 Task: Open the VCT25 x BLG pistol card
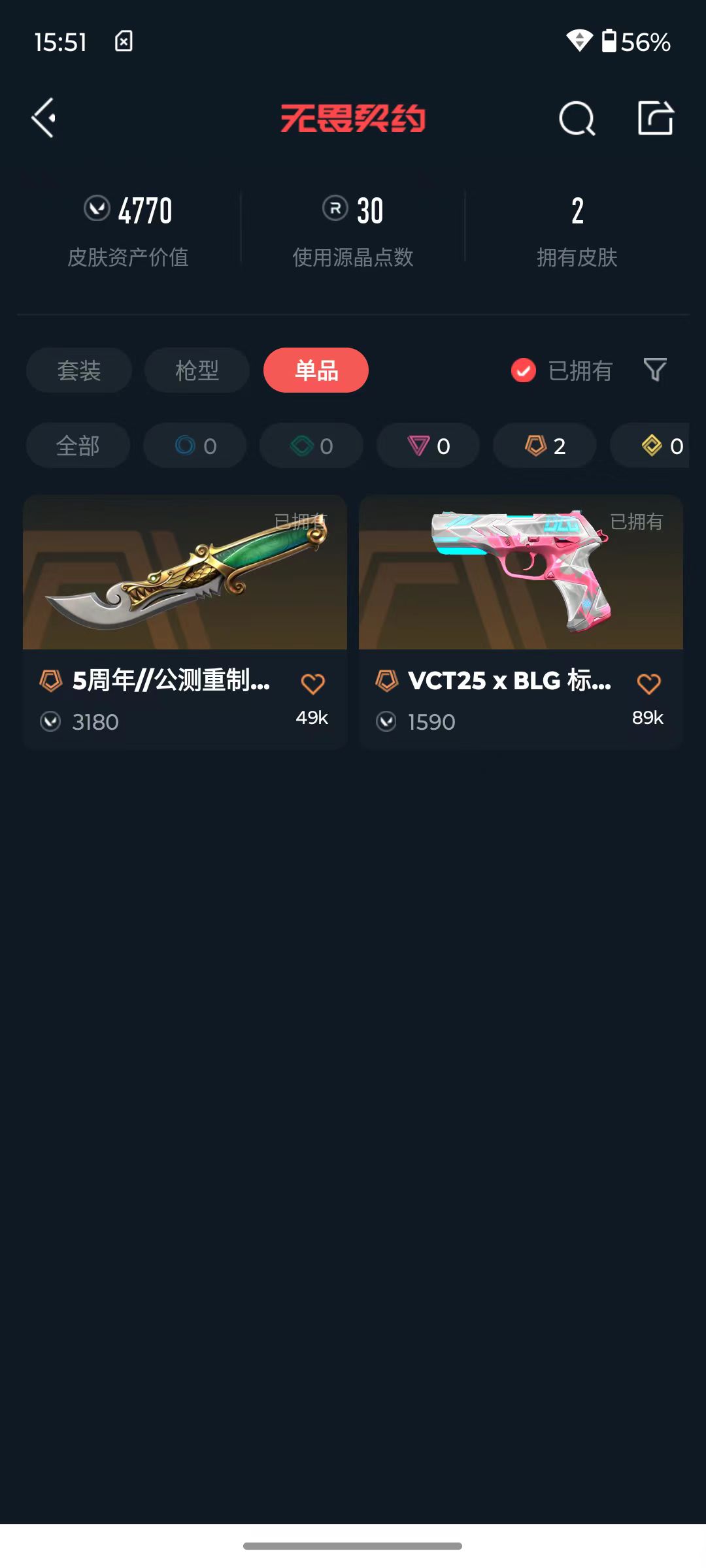click(x=521, y=622)
